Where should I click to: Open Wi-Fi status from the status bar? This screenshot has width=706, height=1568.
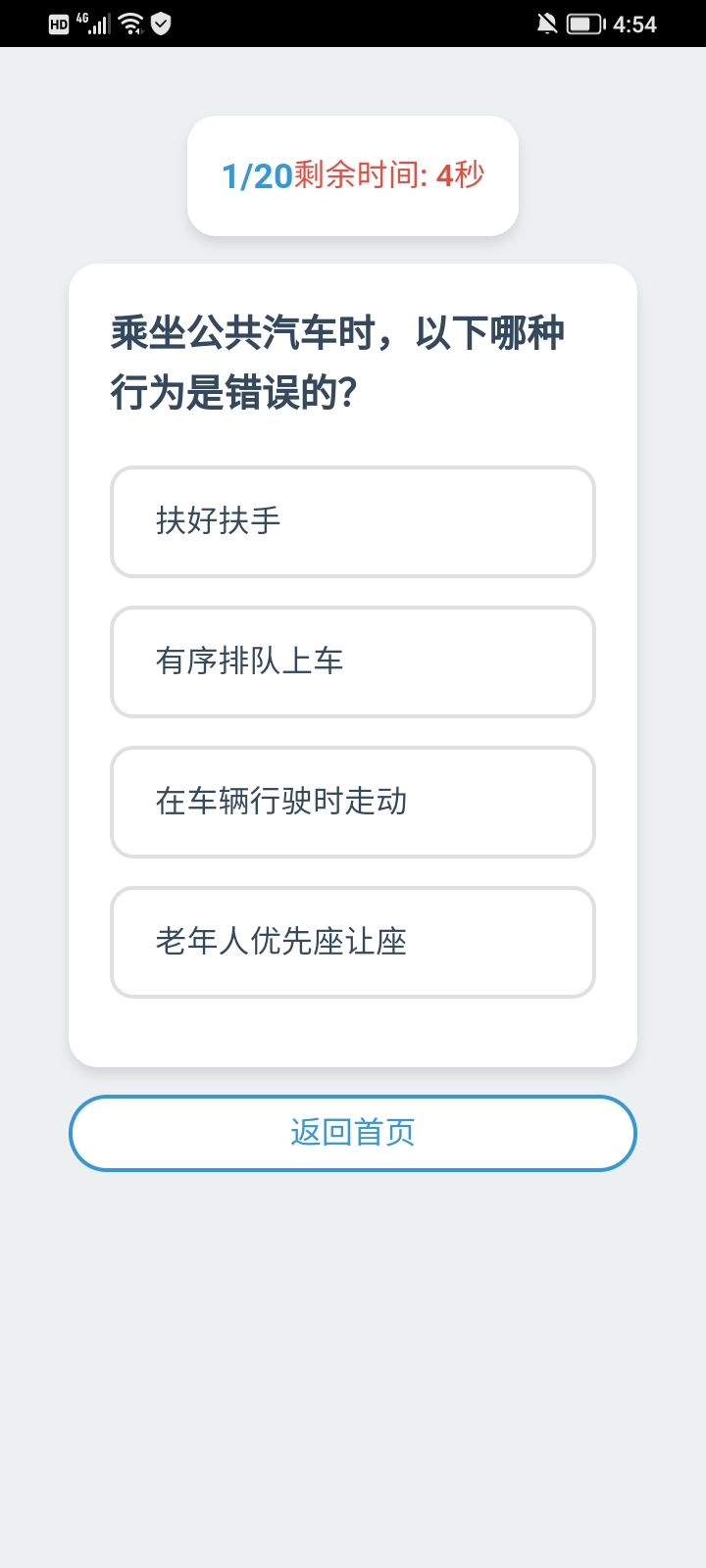[130, 22]
